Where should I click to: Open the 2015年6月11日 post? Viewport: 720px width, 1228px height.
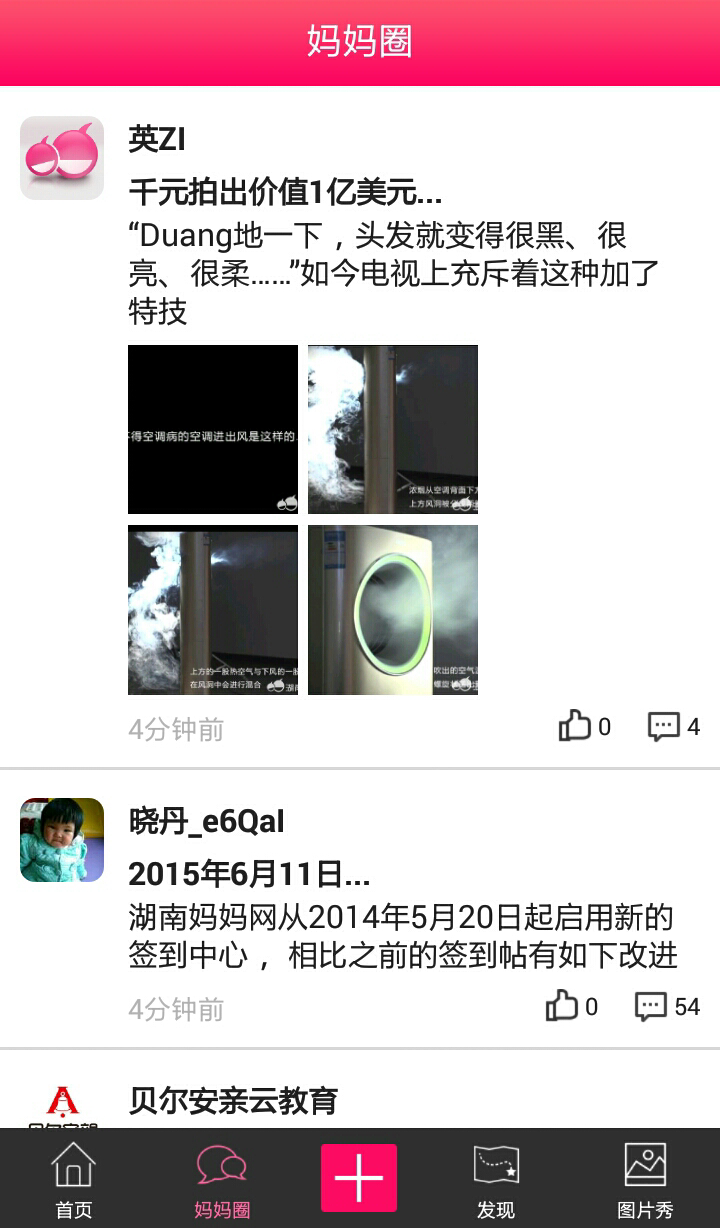click(x=249, y=874)
